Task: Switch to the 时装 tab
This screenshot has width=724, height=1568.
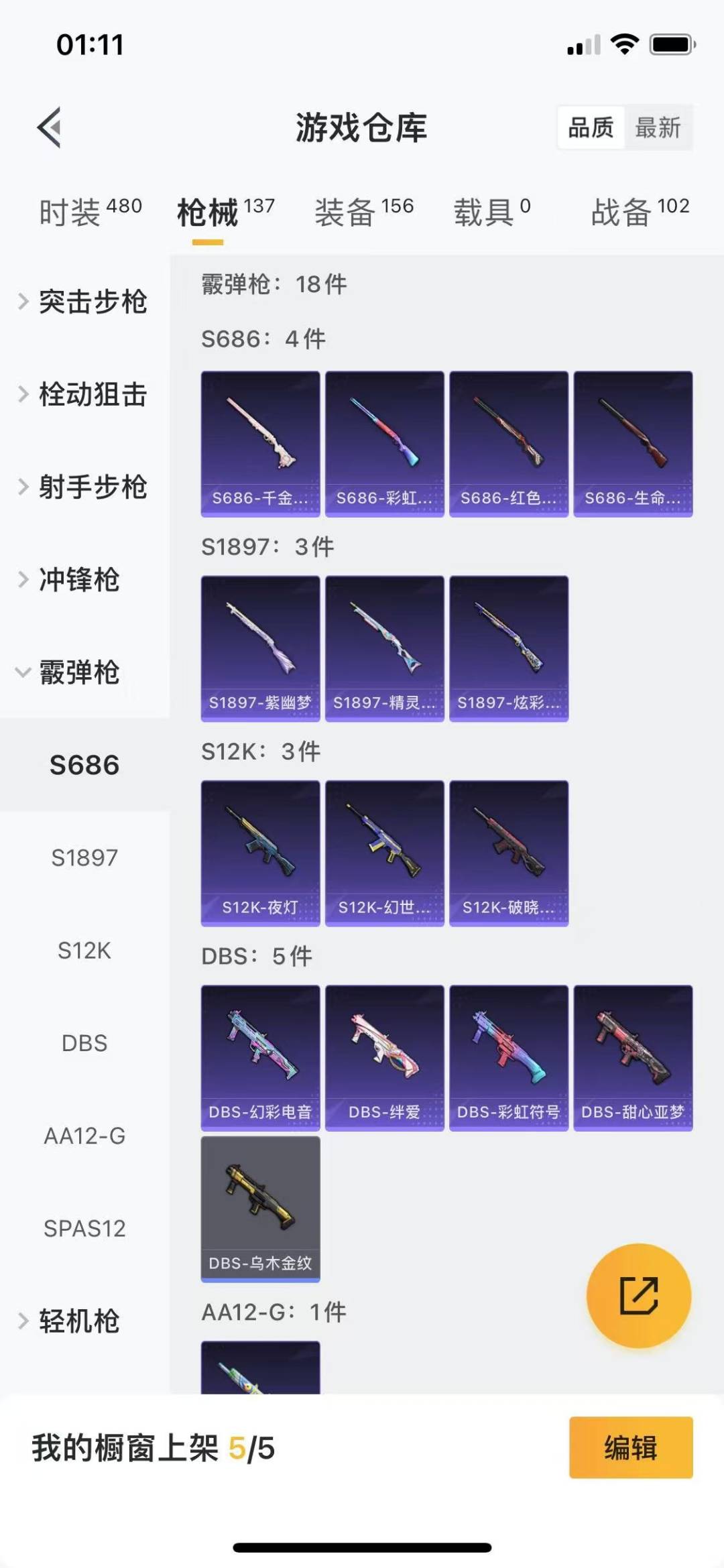Action: (x=90, y=212)
